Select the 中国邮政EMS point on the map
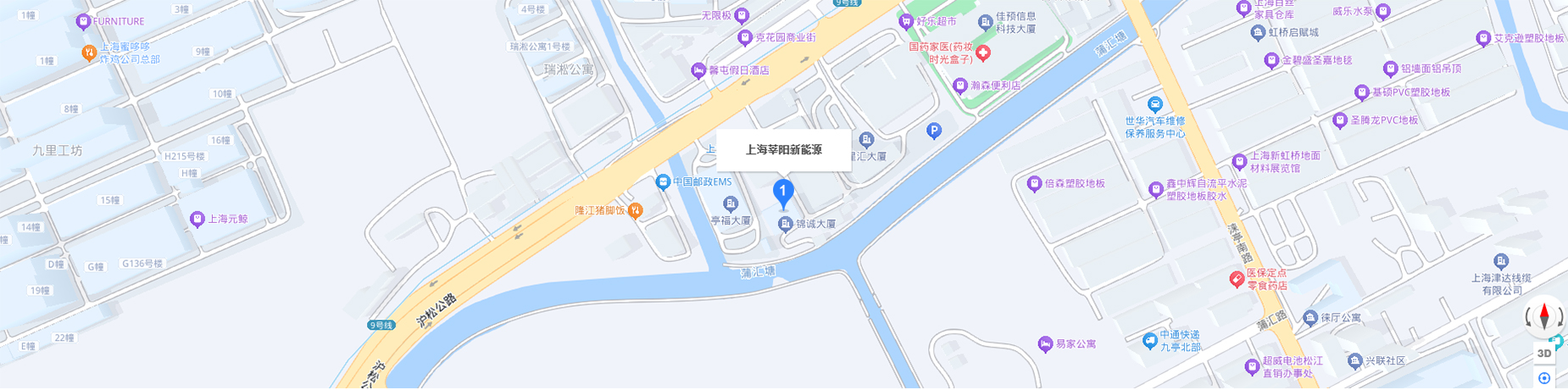This screenshot has height=390, width=1568. coord(663,182)
